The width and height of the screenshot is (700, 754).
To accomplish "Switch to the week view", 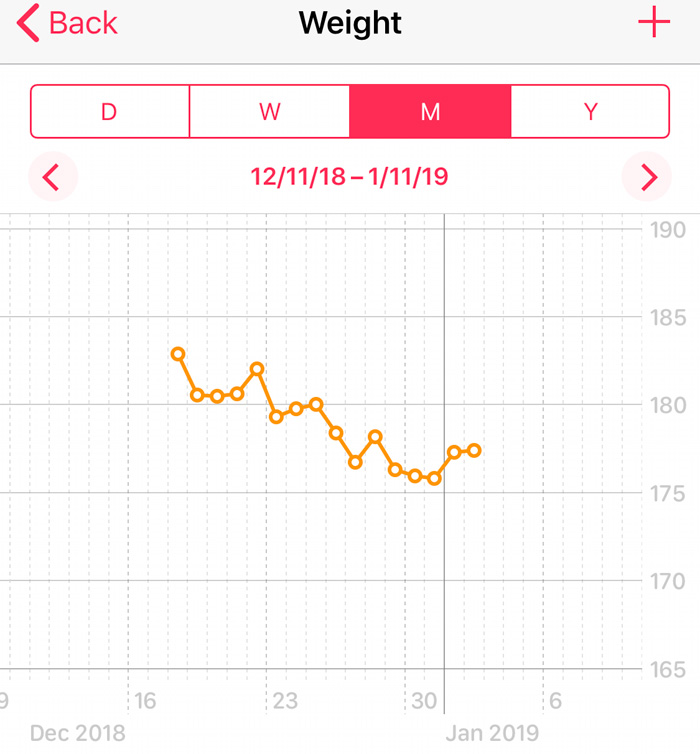I will [269, 111].
